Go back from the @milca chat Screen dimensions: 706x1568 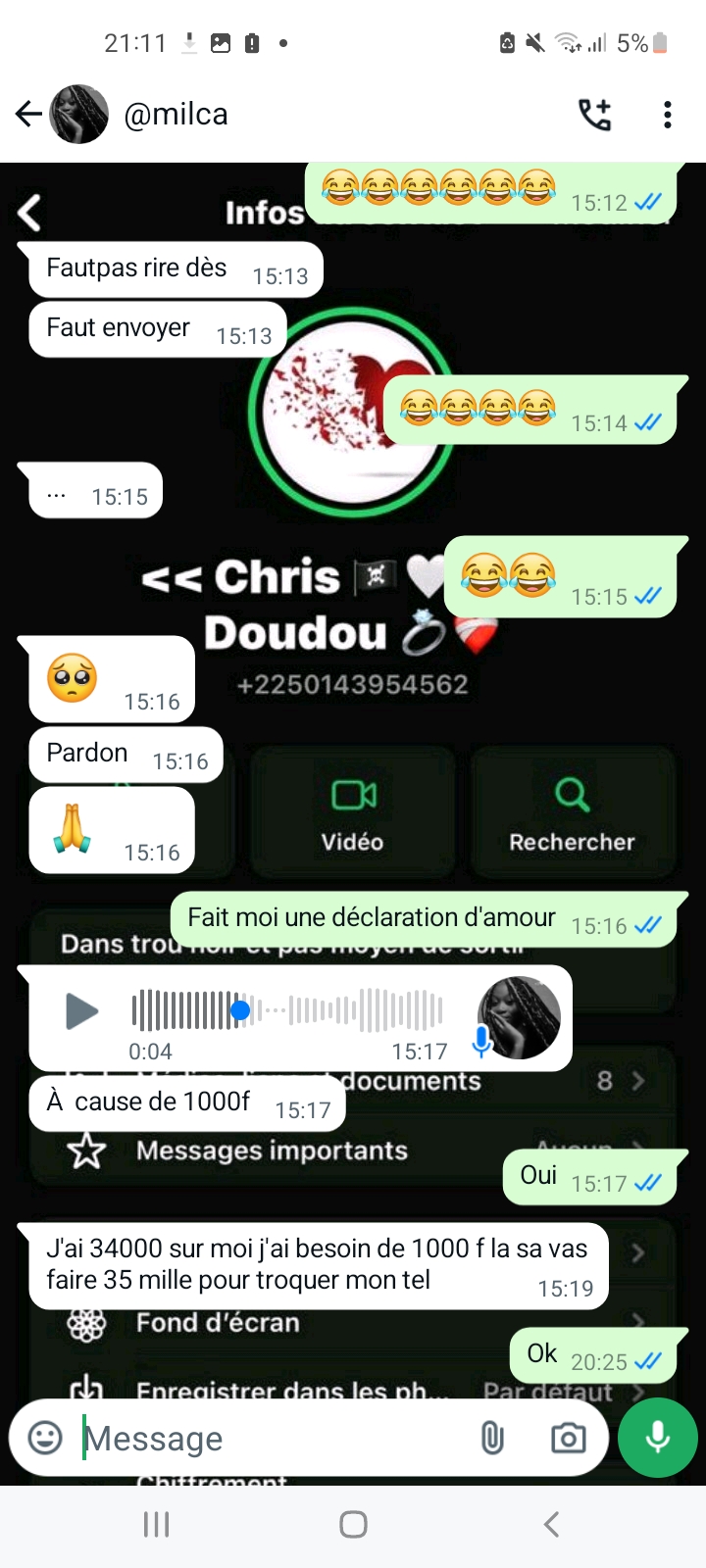tap(28, 115)
